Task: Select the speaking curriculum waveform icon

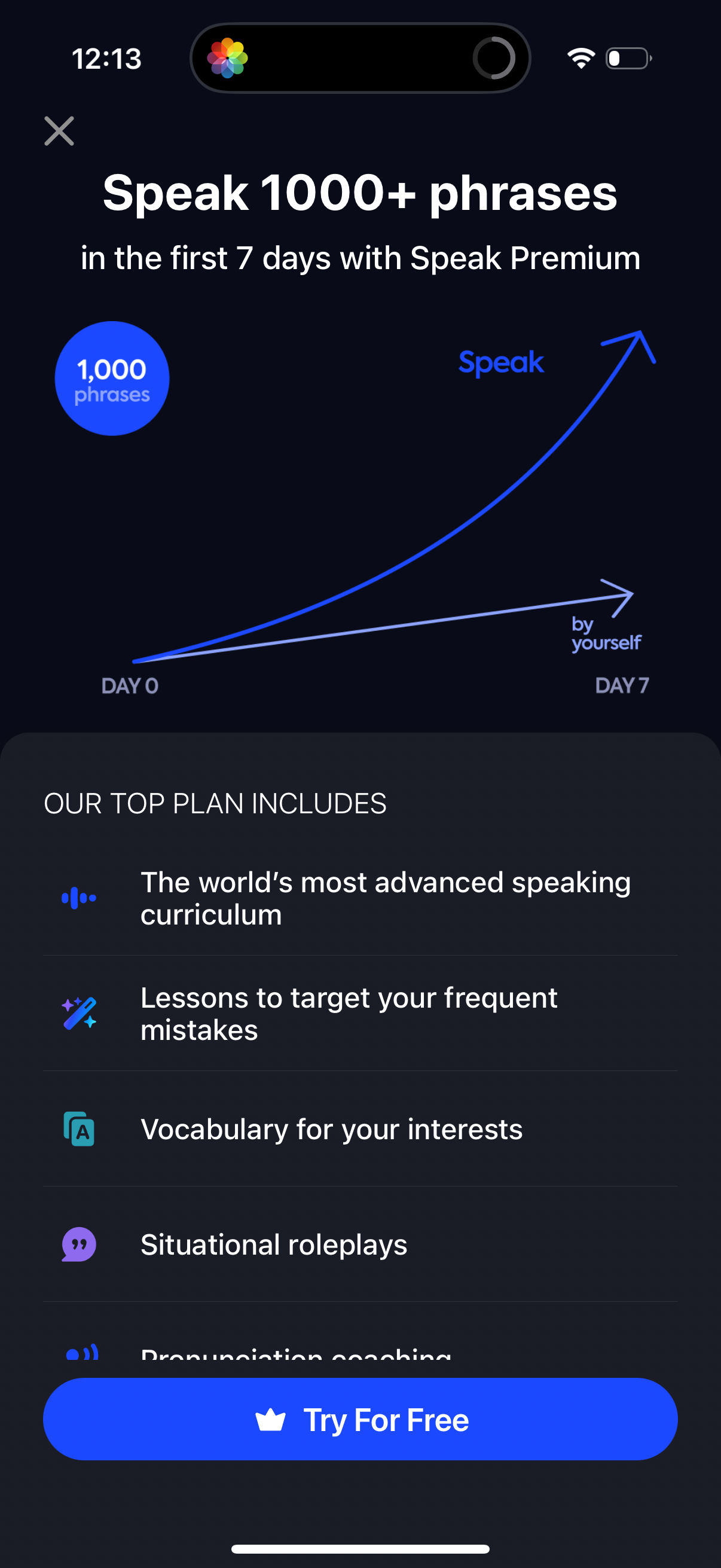Action: click(x=78, y=896)
